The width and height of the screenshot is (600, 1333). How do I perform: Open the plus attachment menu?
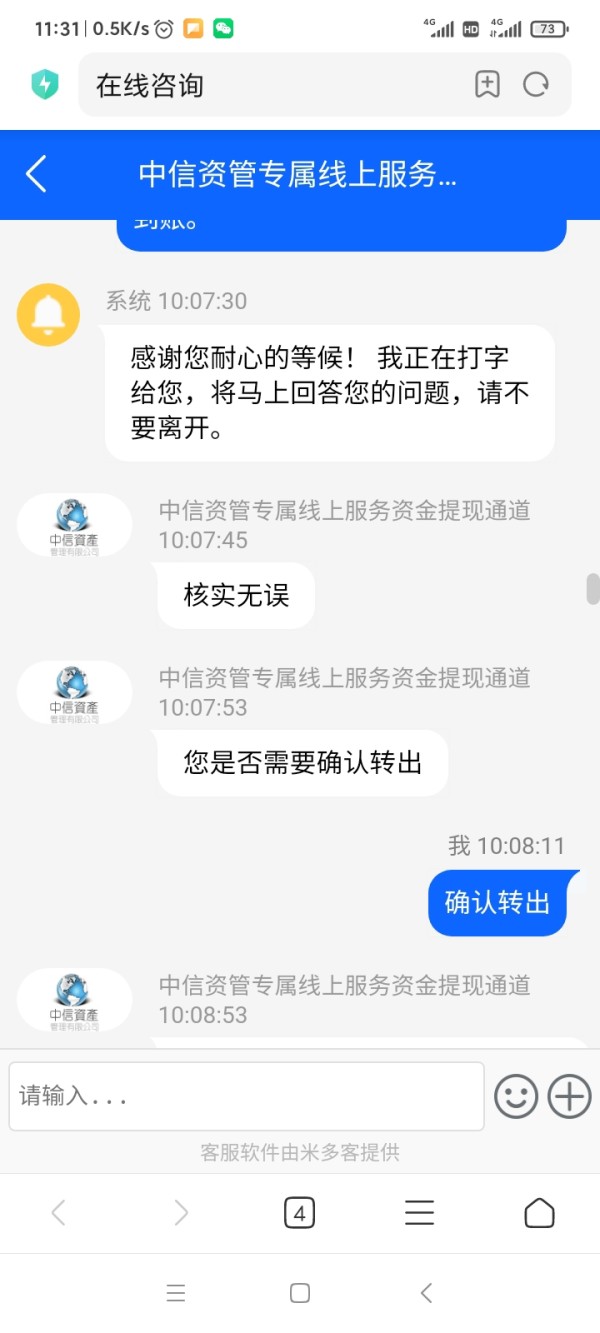pyautogui.click(x=570, y=1097)
